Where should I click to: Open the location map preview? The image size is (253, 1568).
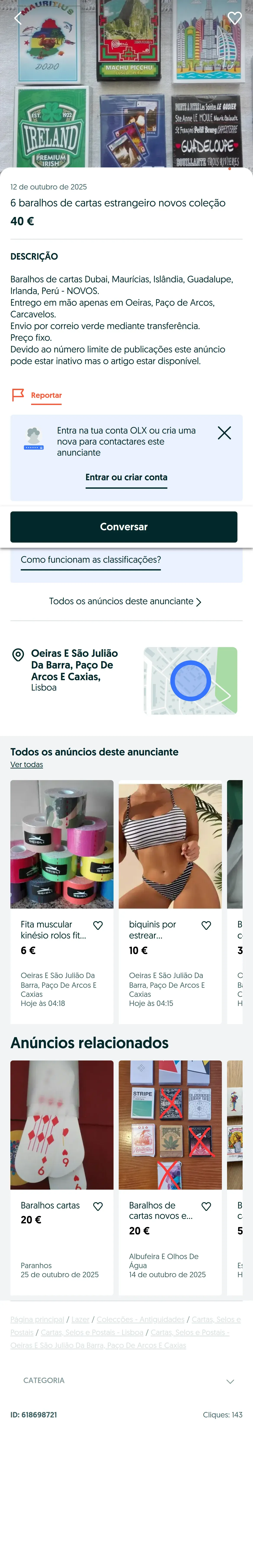[190, 681]
